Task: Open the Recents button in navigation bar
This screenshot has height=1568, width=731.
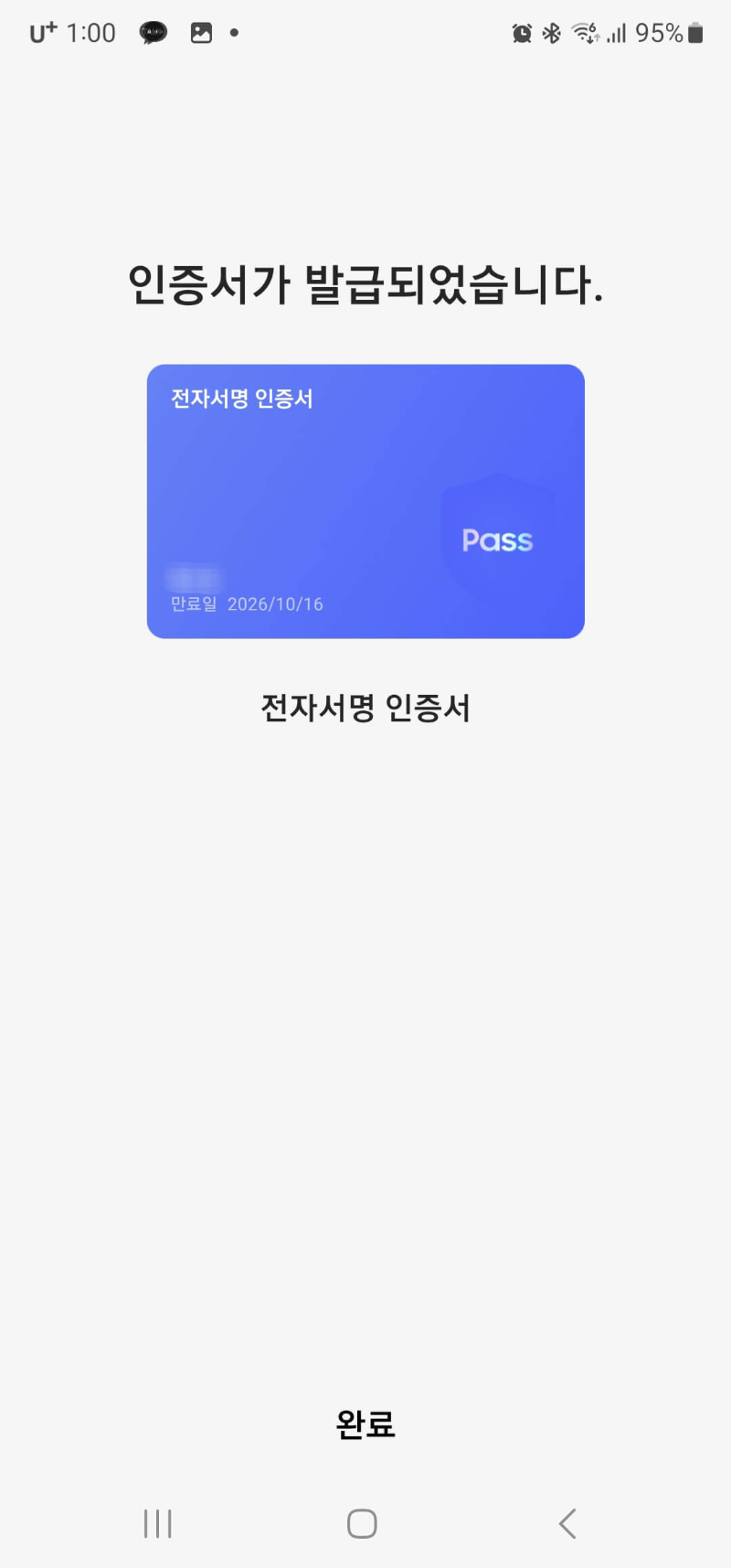Action: (157, 1522)
